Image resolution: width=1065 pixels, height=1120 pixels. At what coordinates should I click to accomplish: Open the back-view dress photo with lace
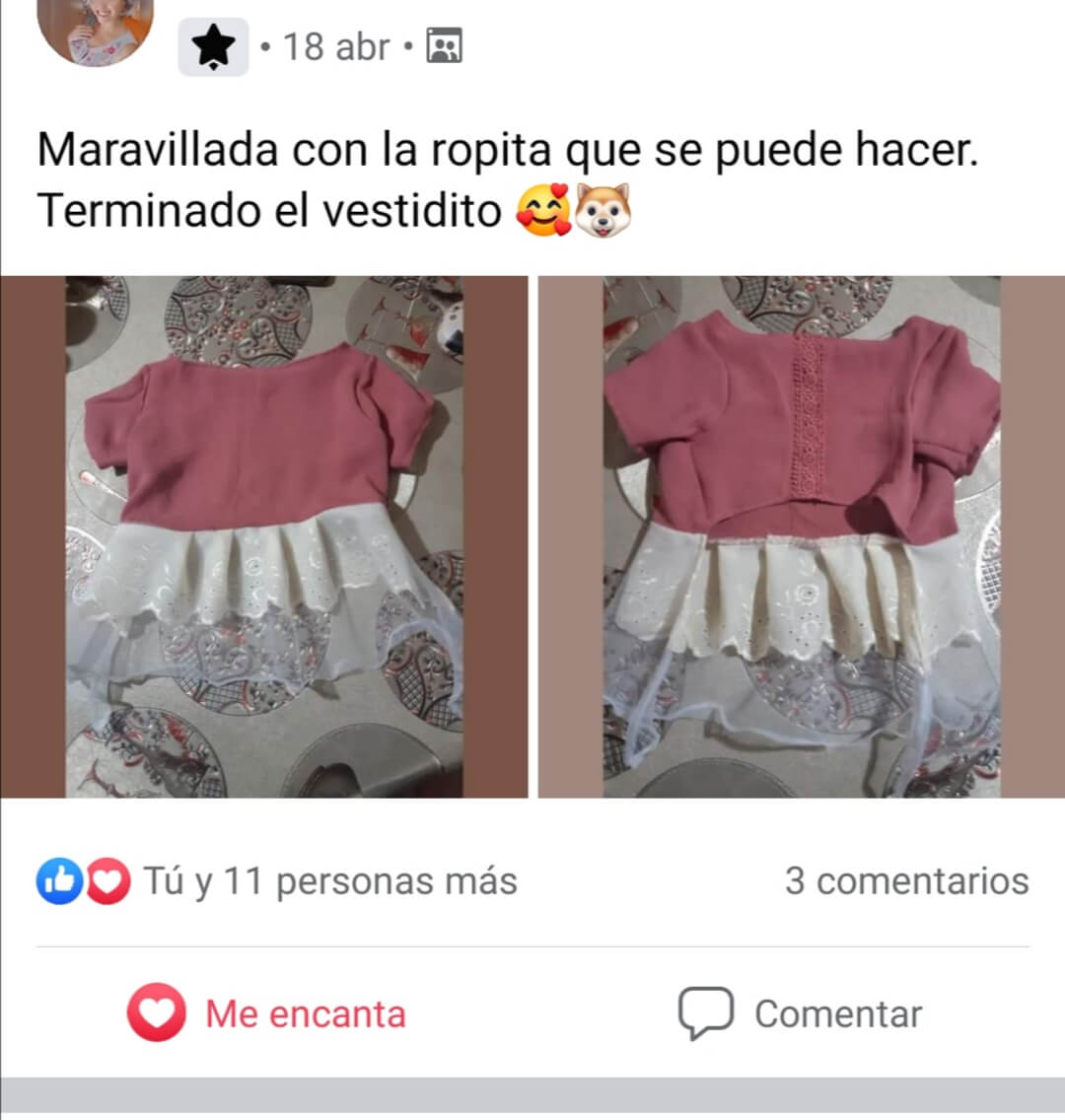tap(801, 536)
